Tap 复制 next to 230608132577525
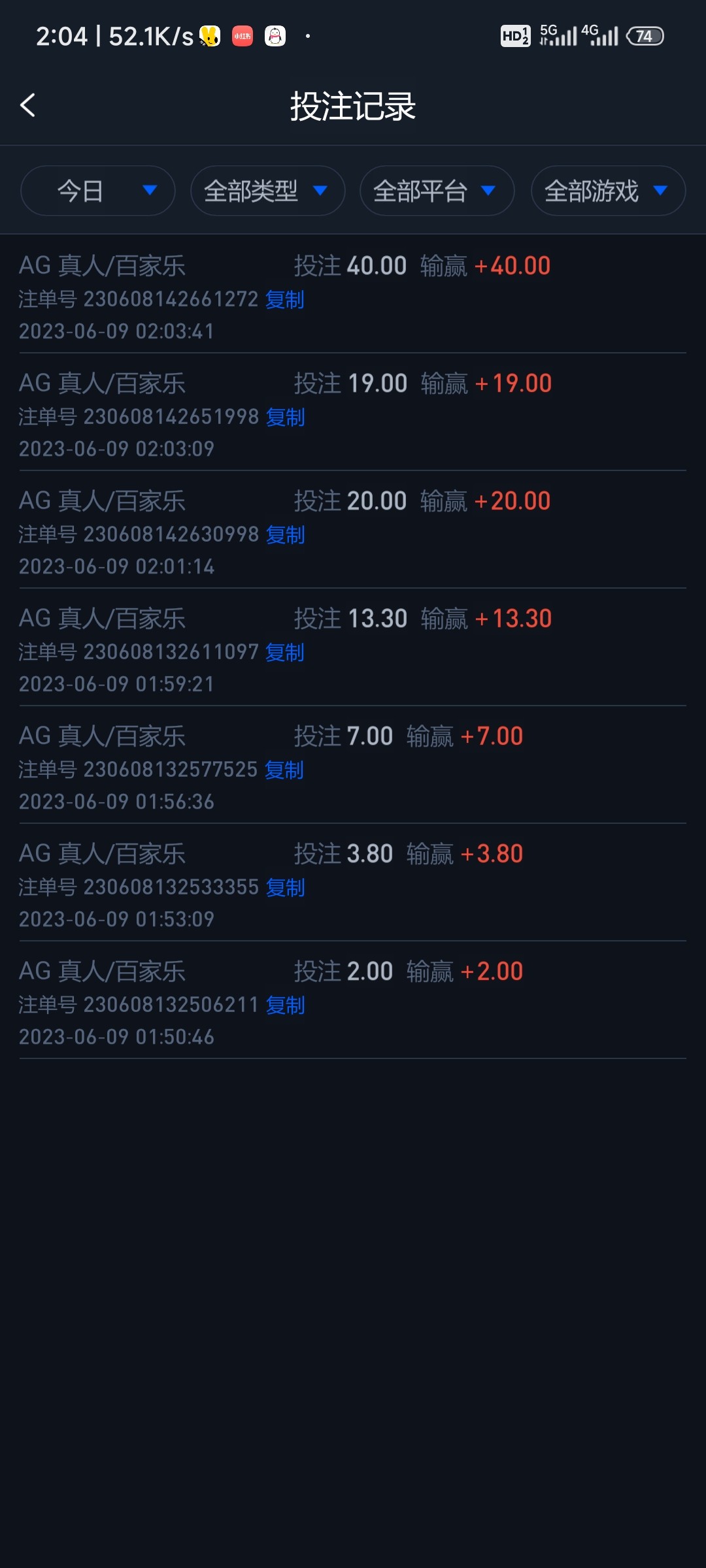 (284, 770)
